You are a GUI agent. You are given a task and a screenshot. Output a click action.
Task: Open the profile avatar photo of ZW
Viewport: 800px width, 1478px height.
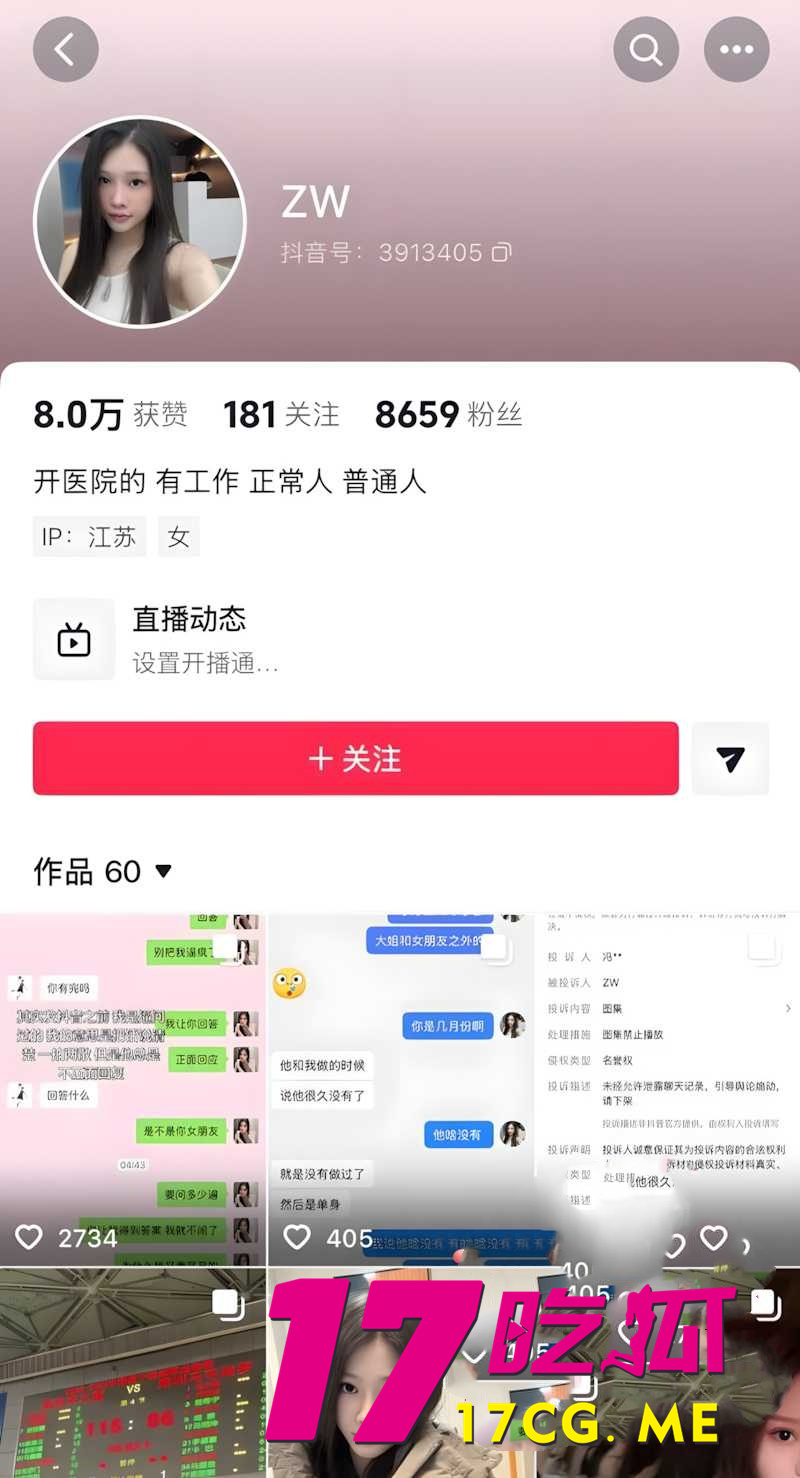click(140, 222)
